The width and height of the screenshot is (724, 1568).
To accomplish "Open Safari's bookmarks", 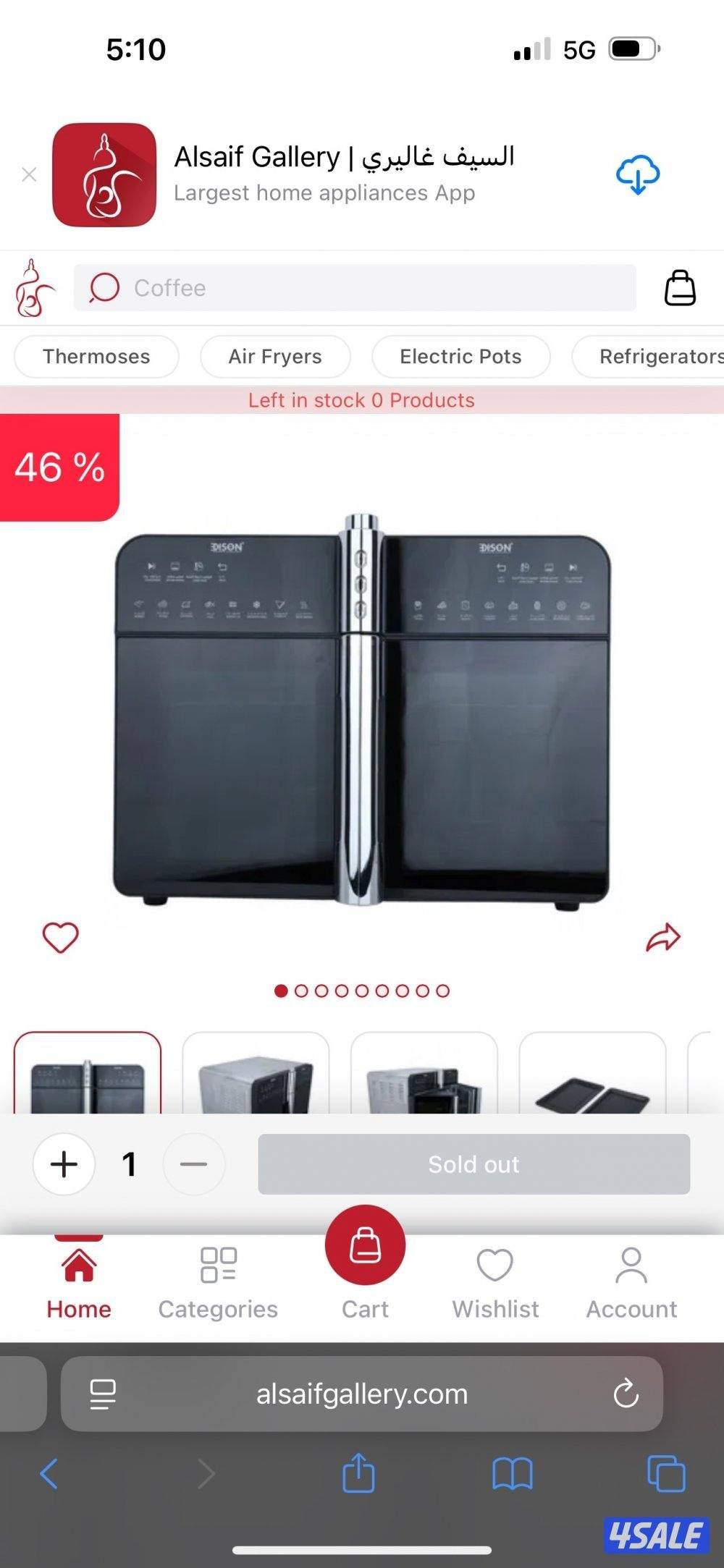I will (512, 1474).
